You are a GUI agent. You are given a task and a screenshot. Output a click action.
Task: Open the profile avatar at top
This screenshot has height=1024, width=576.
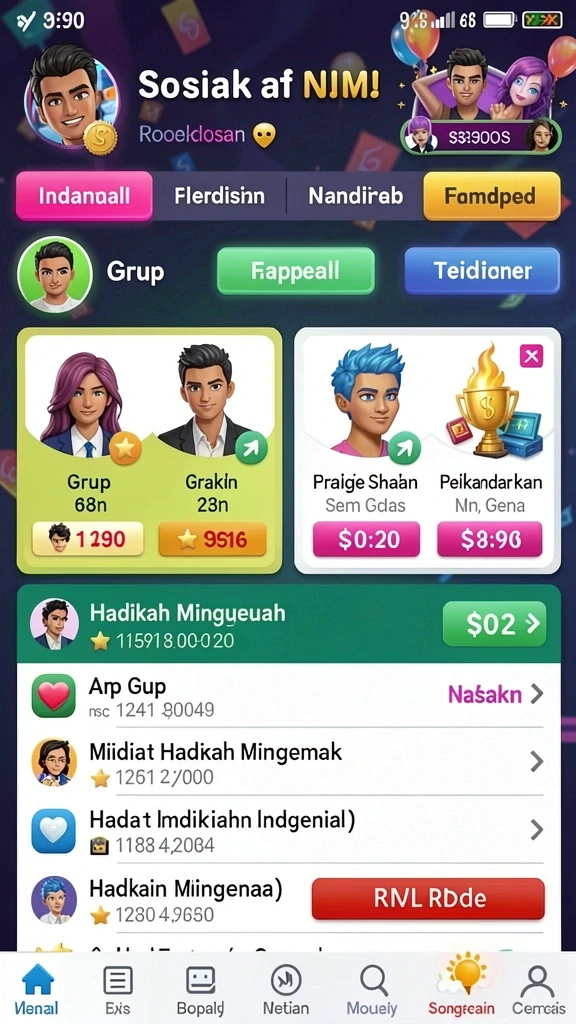[71, 99]
